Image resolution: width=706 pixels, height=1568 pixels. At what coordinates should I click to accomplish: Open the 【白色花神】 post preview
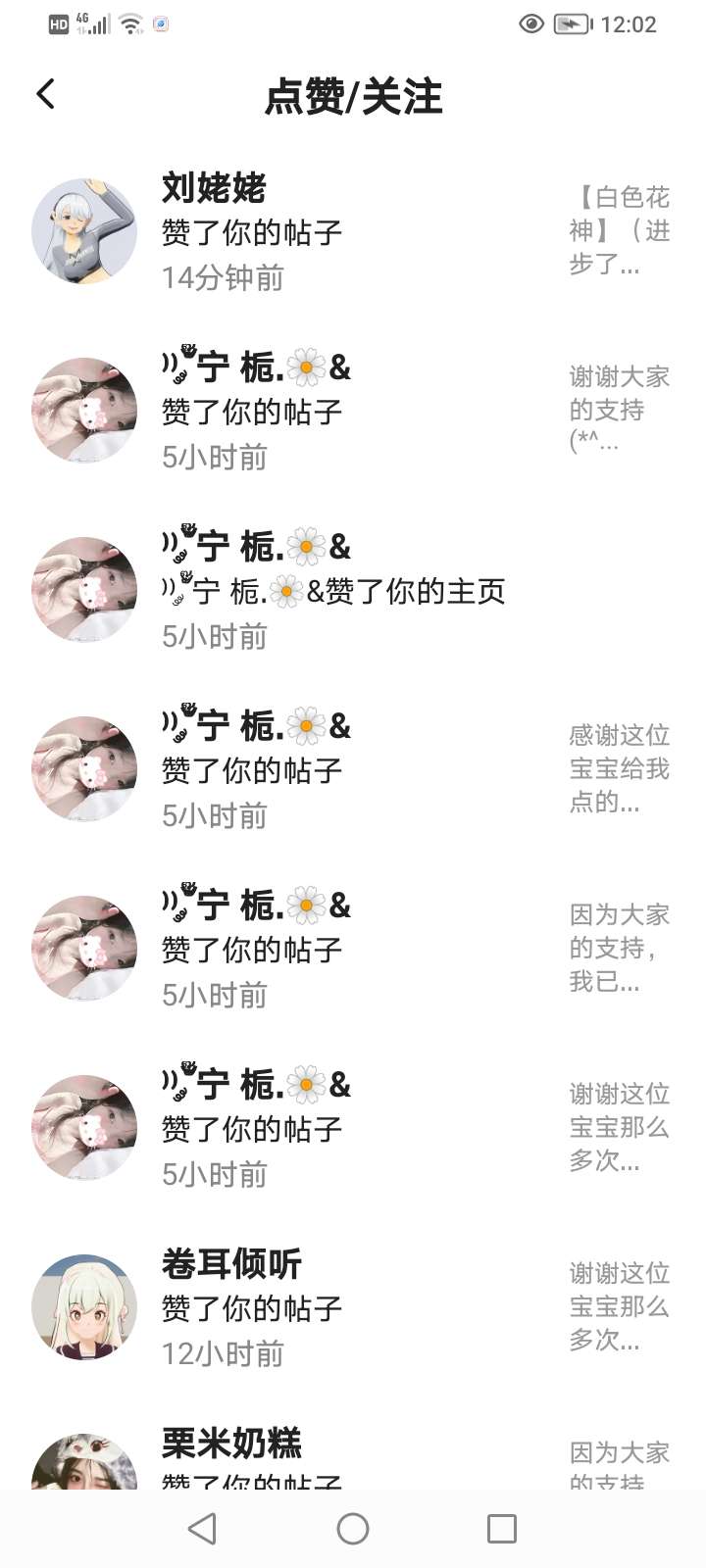[619, 231]
